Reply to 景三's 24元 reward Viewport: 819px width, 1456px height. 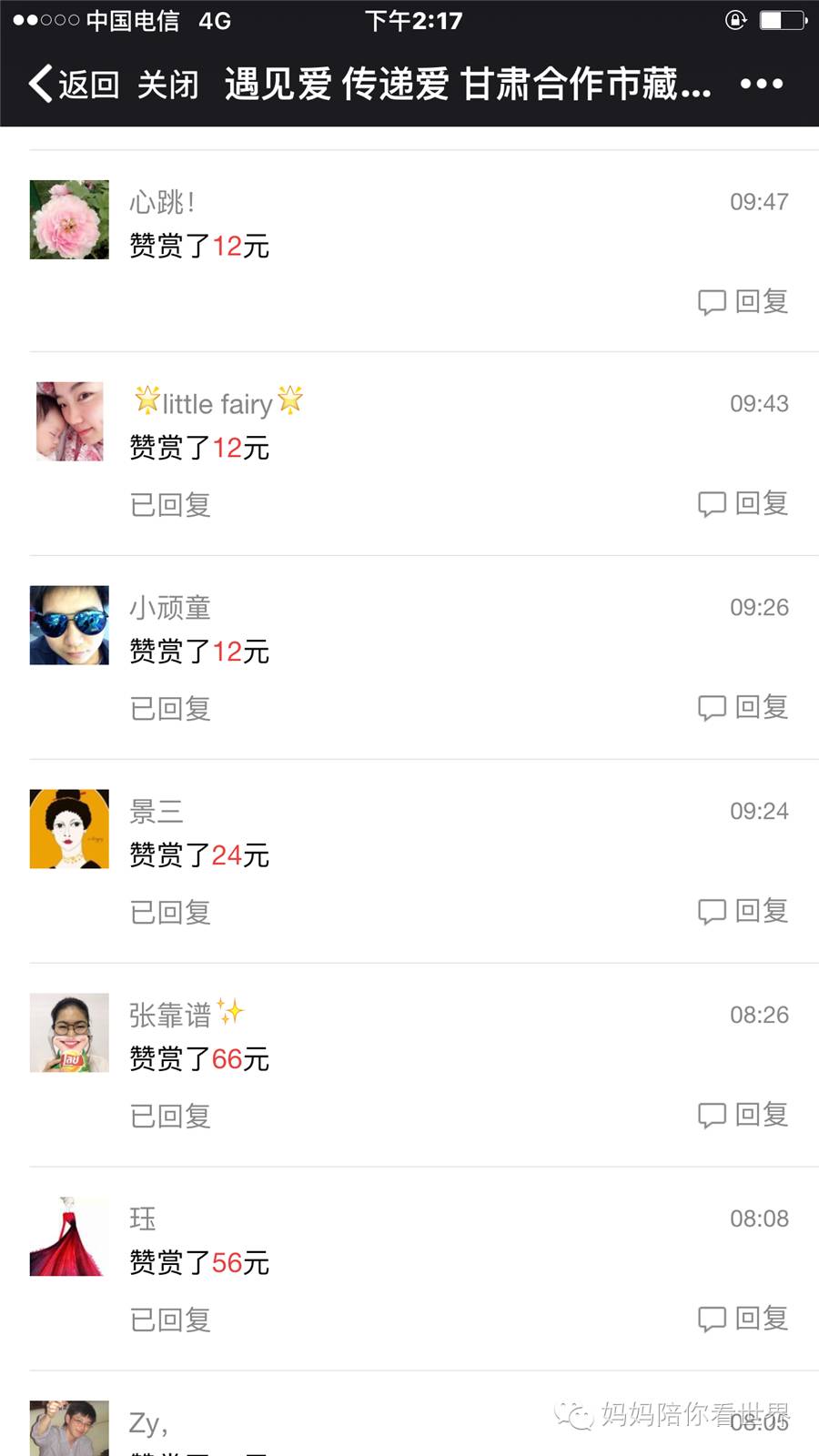pos(743,911)
